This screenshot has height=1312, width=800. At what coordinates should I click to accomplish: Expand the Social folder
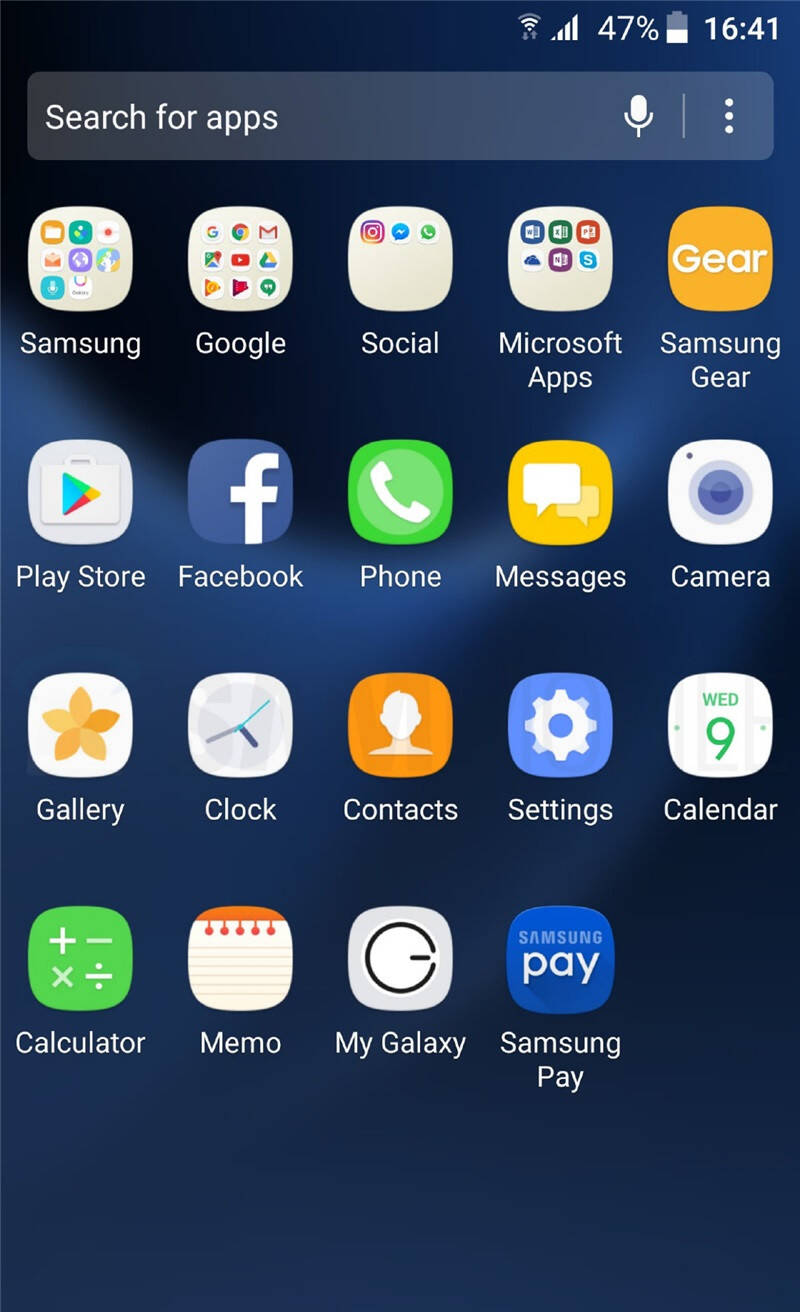pyautogui.click(x=400, y=259)
